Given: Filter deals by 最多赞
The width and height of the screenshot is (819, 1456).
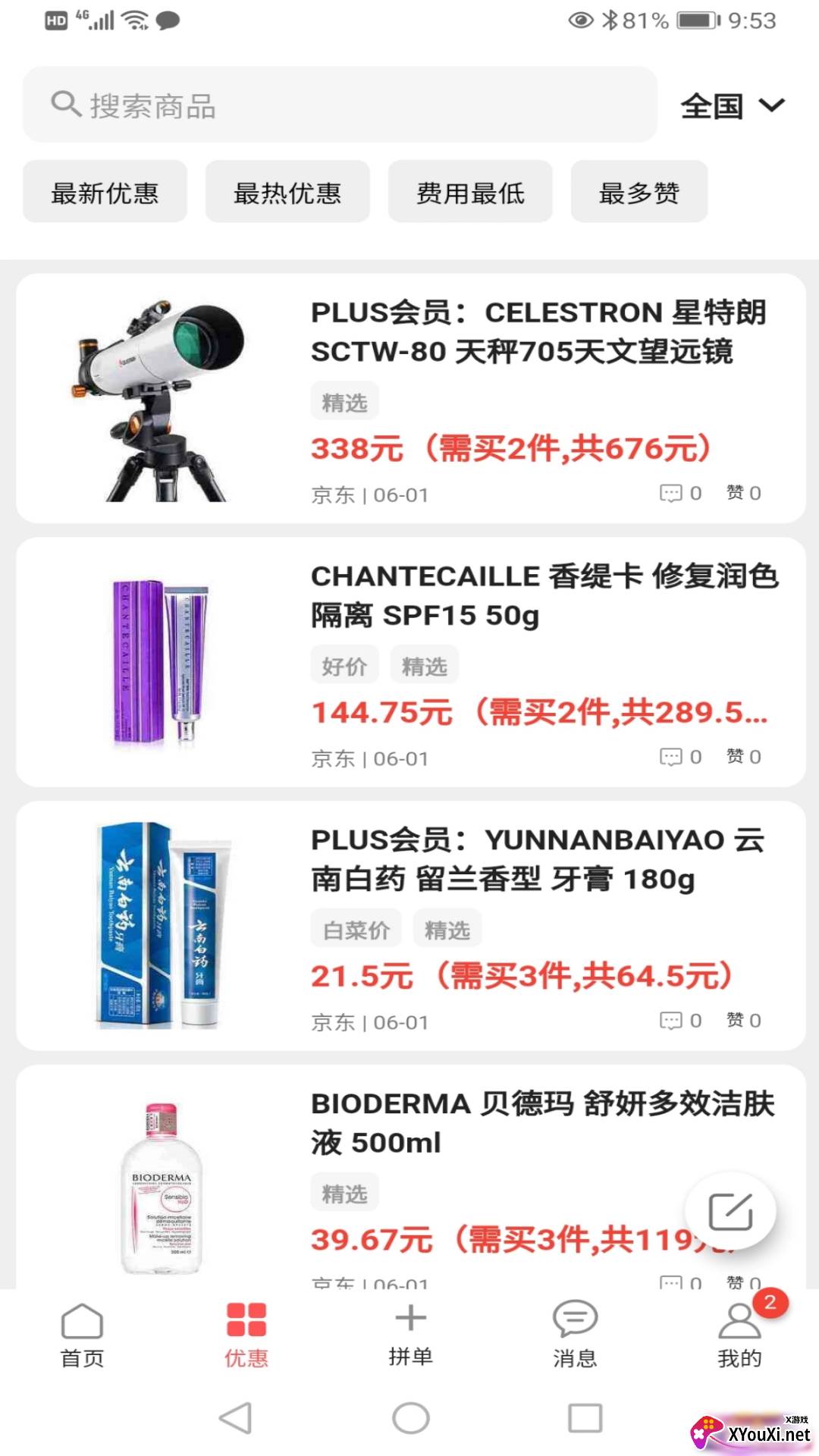Looking at the screenshot, I should tap(639, 193).
